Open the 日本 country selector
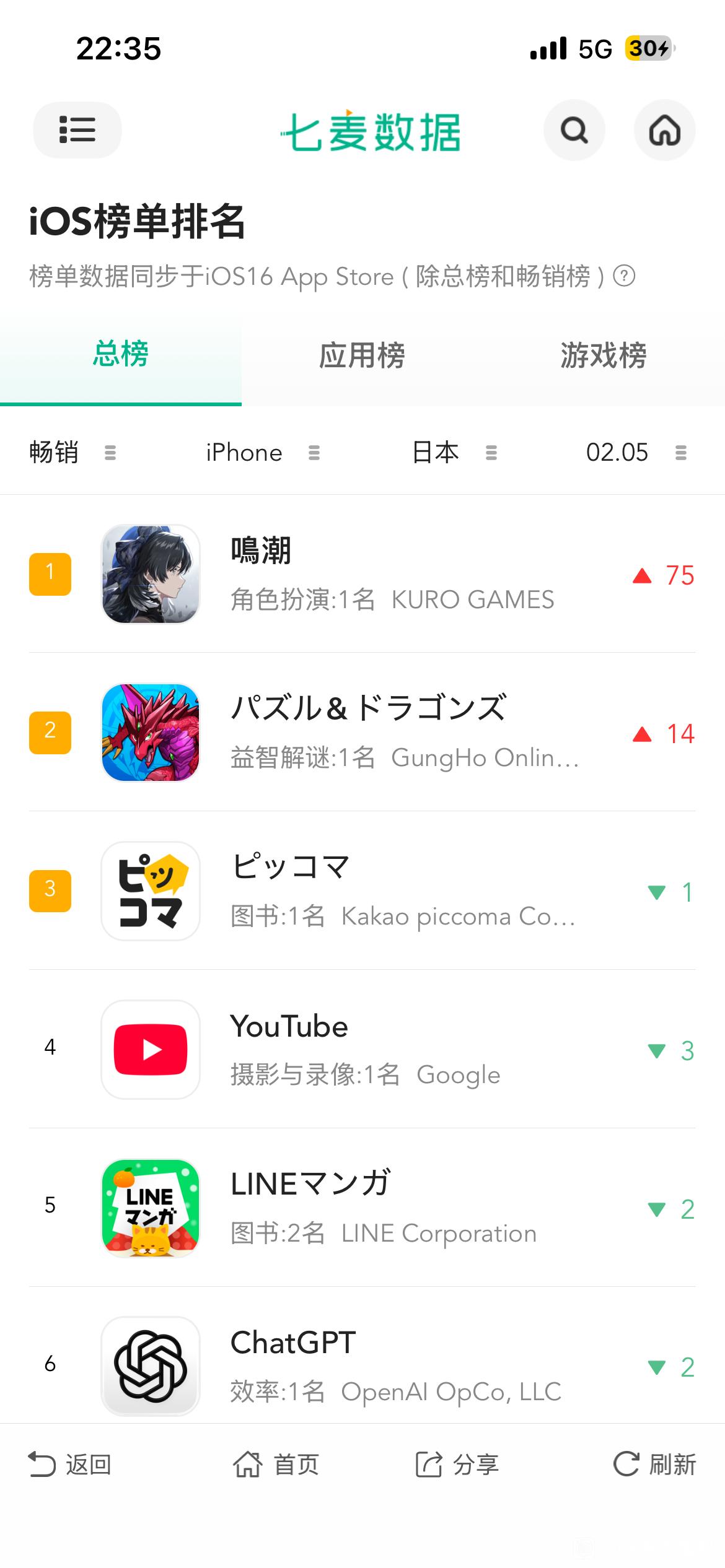This screenshot has height=1568, width=725. 454,453
